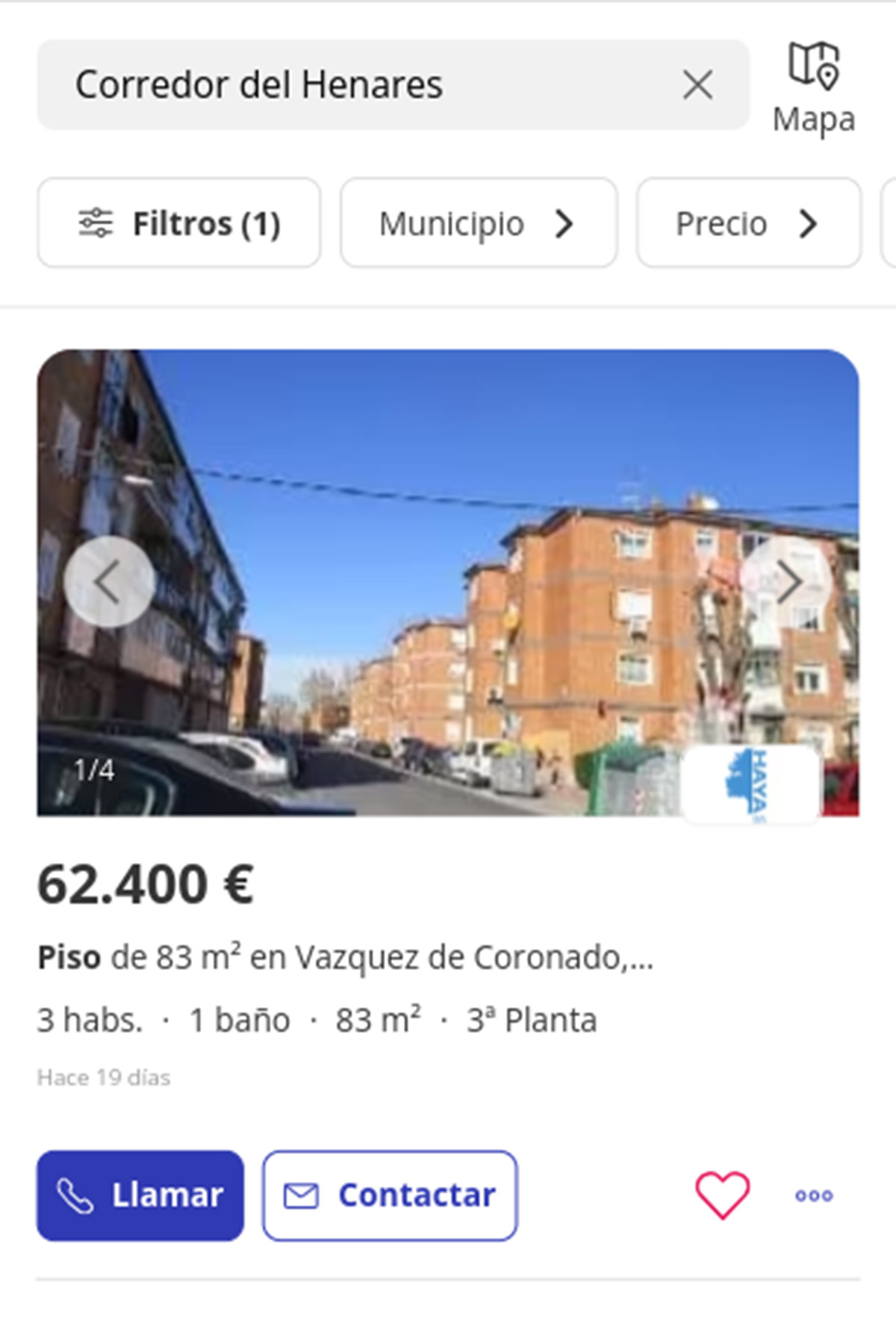Open the Filtros (1) panel
Viewport: 896px width, 1338px height.
click(179, 223)
